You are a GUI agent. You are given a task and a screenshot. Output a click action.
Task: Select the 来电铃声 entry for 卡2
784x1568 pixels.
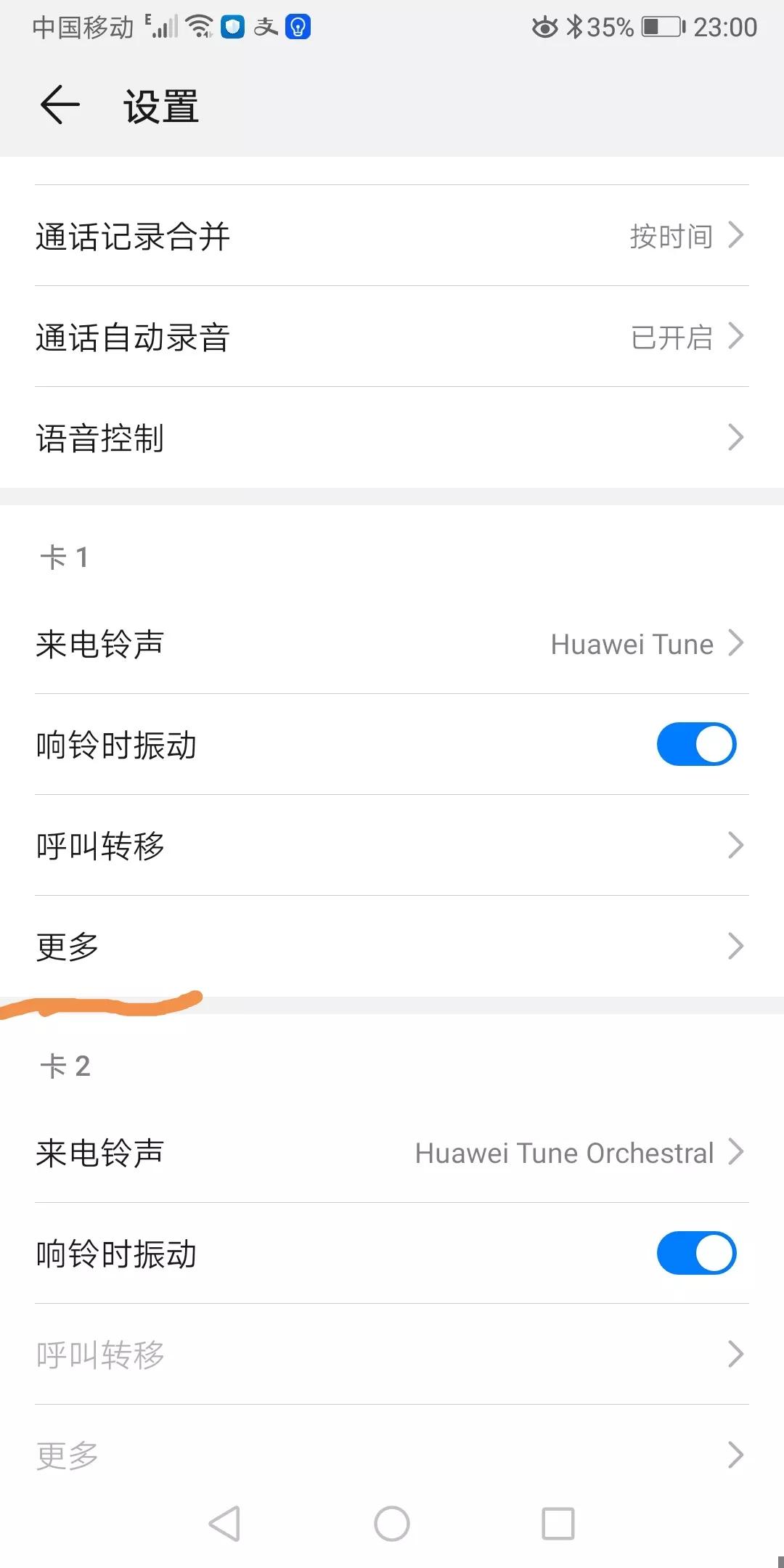pos(392,1153)
